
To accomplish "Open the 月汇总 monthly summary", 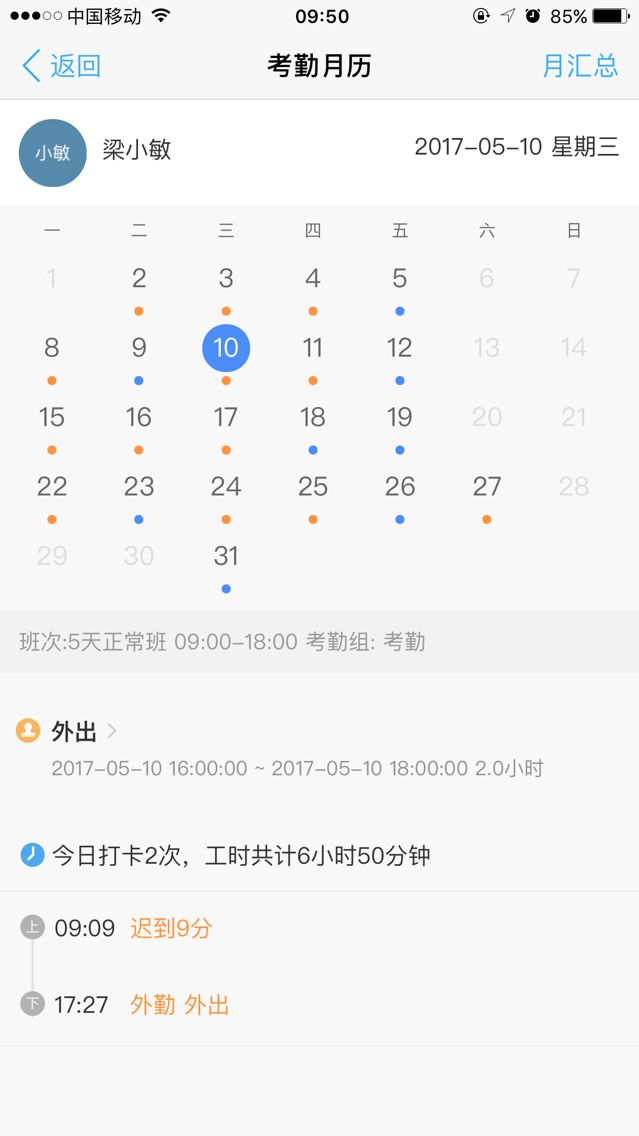I will 580,66.
